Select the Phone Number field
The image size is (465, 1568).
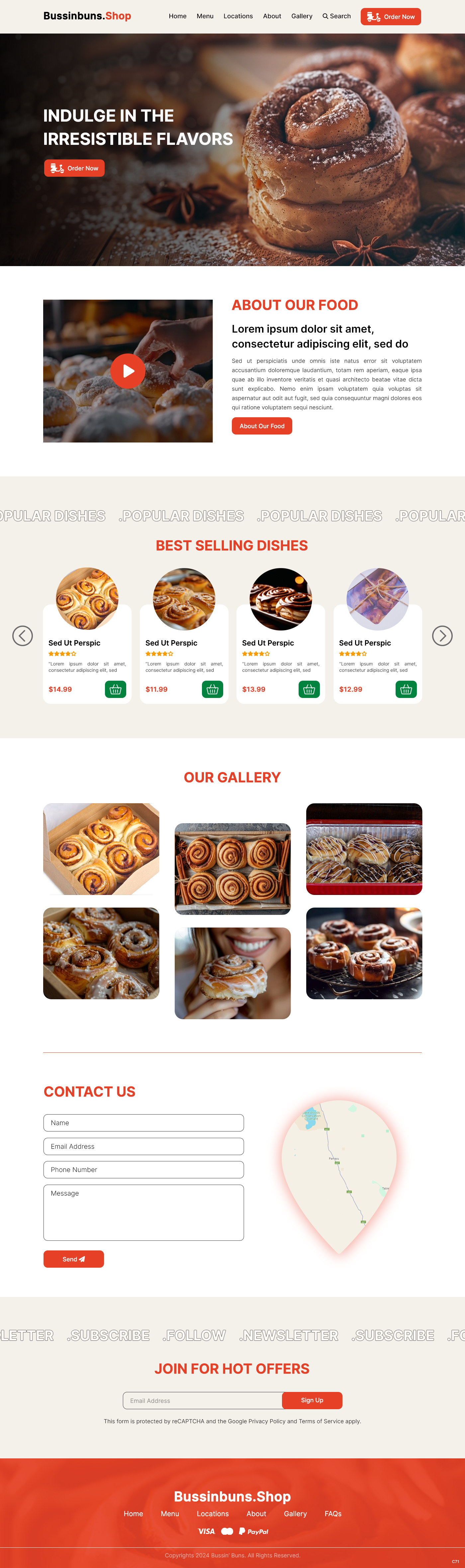pos(143,1169)
